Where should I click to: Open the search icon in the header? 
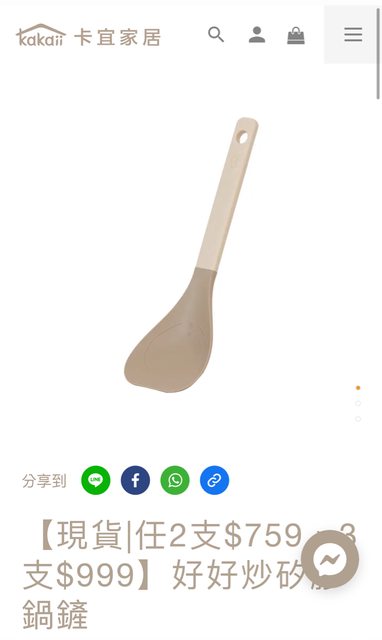click(216, 35)
